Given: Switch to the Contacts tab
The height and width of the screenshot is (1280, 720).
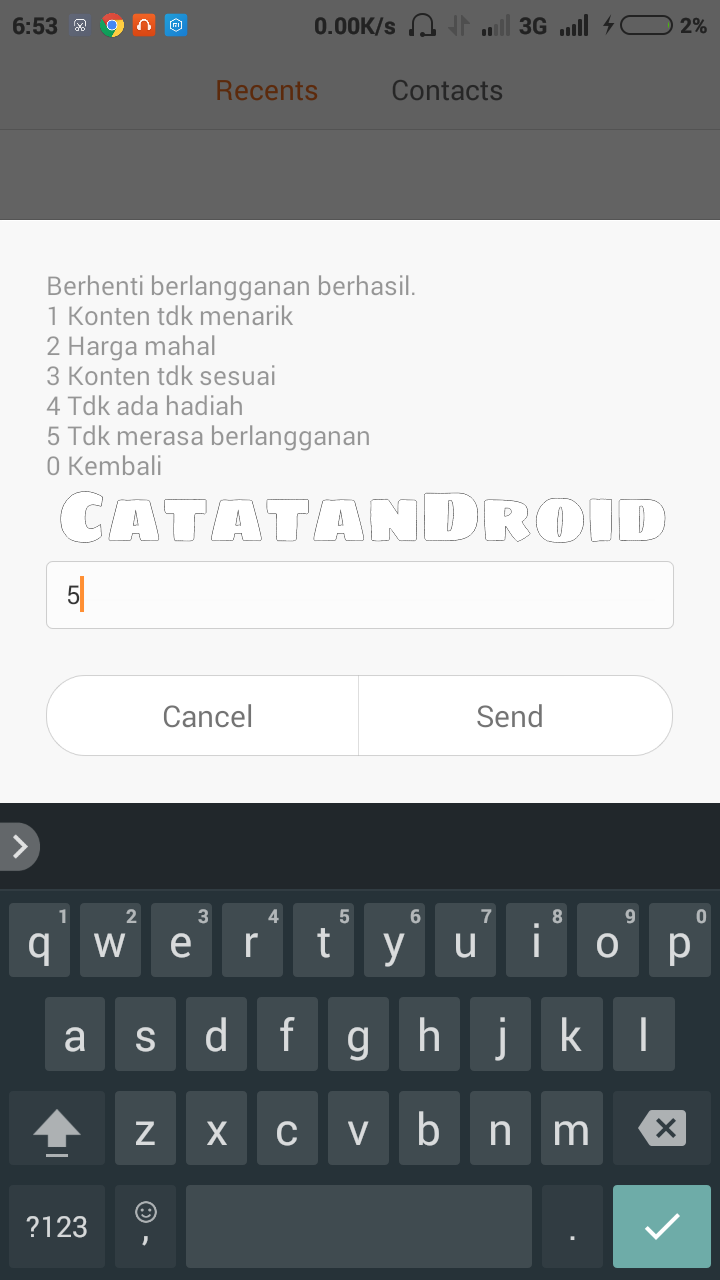Looking at the screenshot, I should pos(447,91).
